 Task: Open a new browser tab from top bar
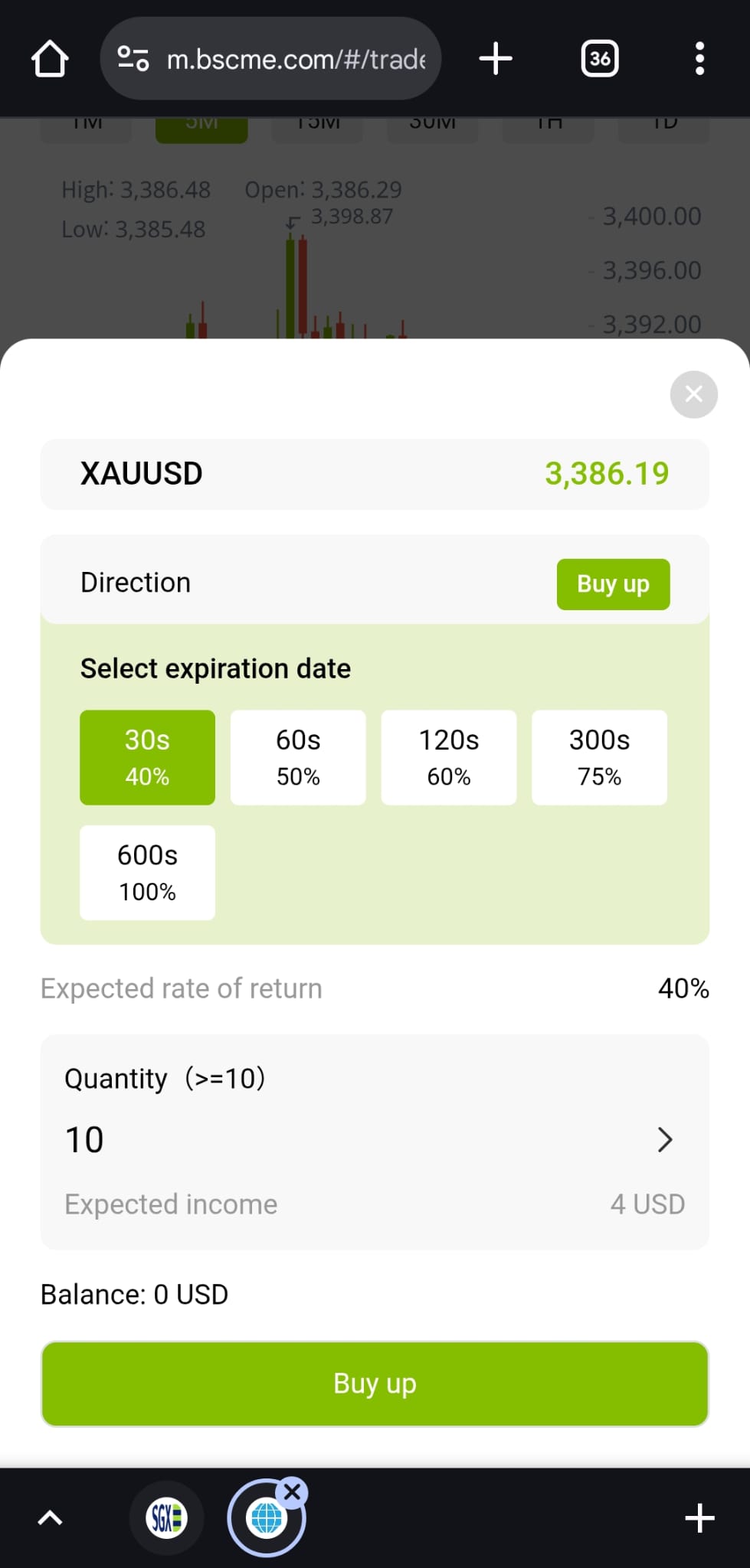(x=496, y=59)
